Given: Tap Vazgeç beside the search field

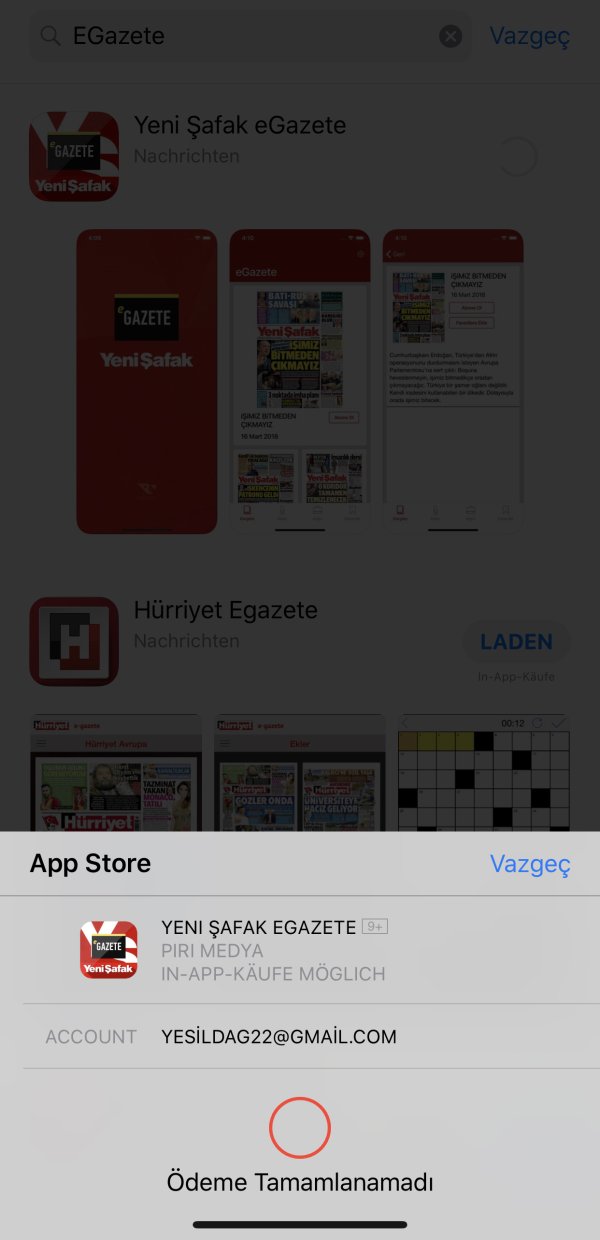Looking at the screenshot, I should [529, 36].
